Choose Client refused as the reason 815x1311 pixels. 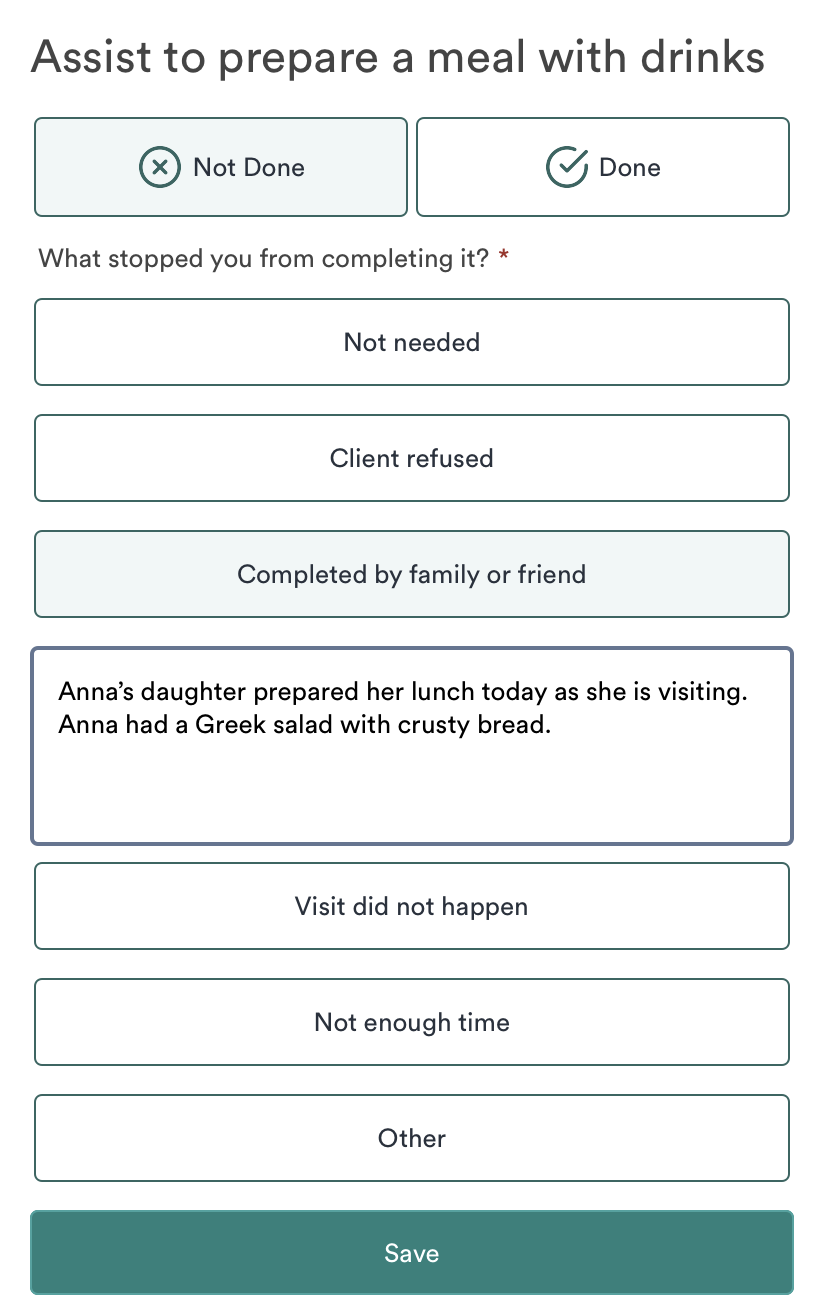412,458
